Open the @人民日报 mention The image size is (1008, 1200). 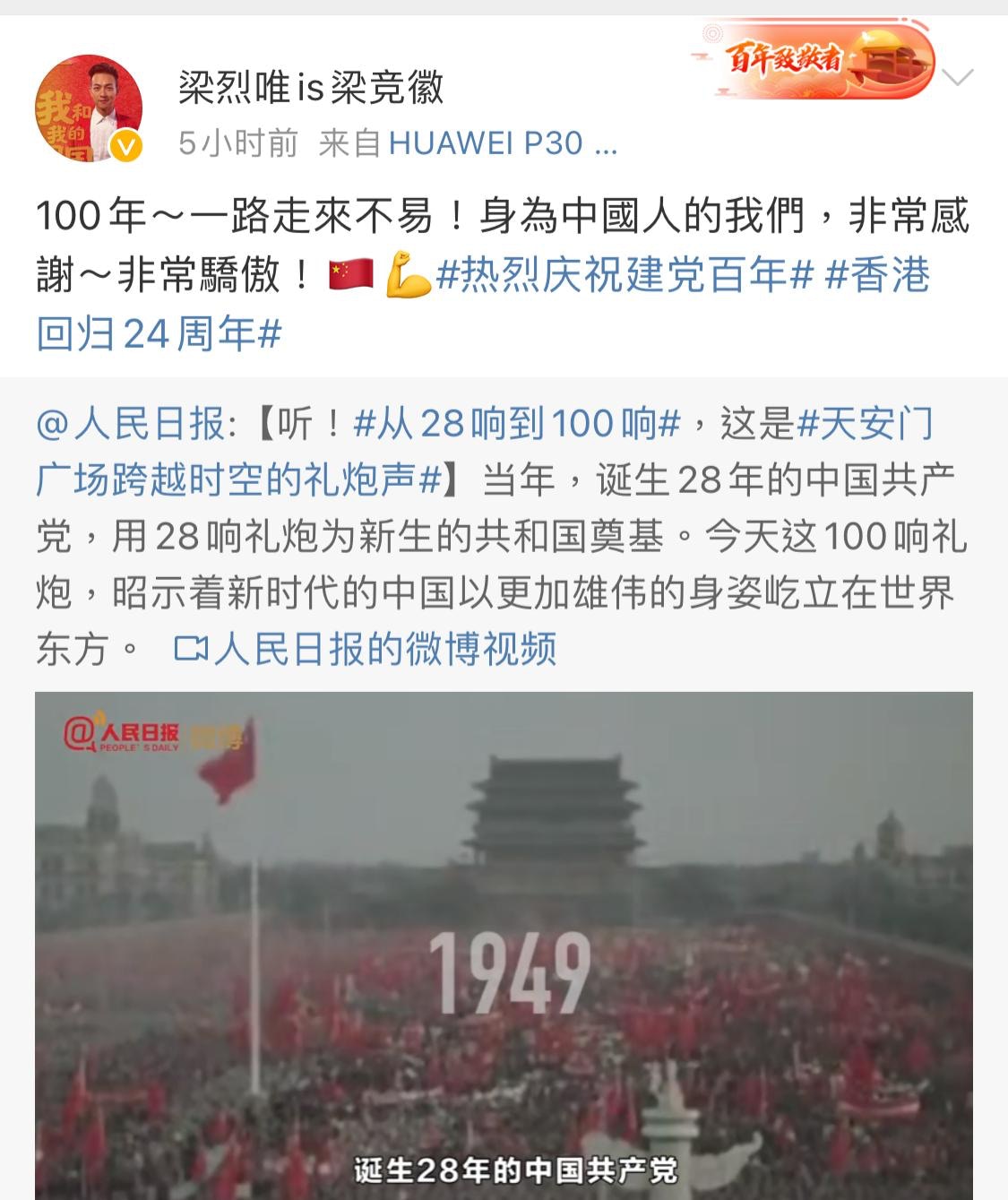tap(134, 424)
